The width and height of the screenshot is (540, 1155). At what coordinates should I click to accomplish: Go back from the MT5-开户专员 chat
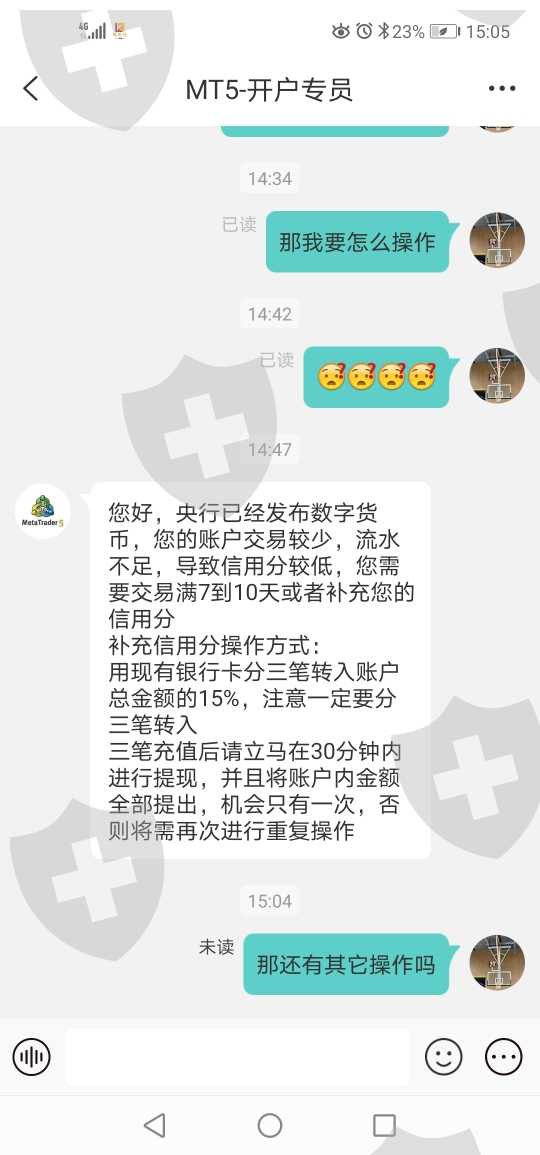point(30,89)
